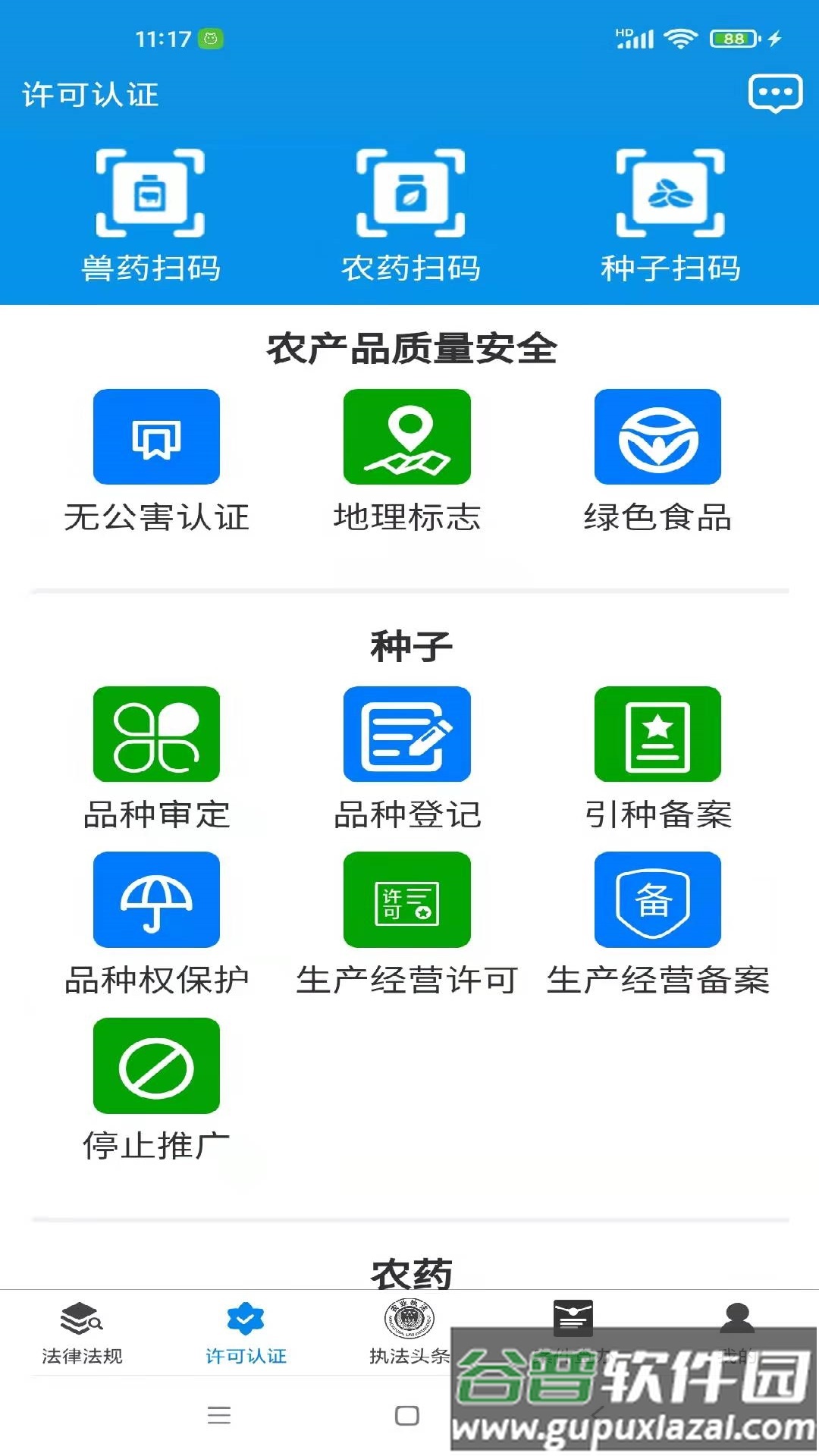Start 种子扫码 seed scan

pos(670,215)
